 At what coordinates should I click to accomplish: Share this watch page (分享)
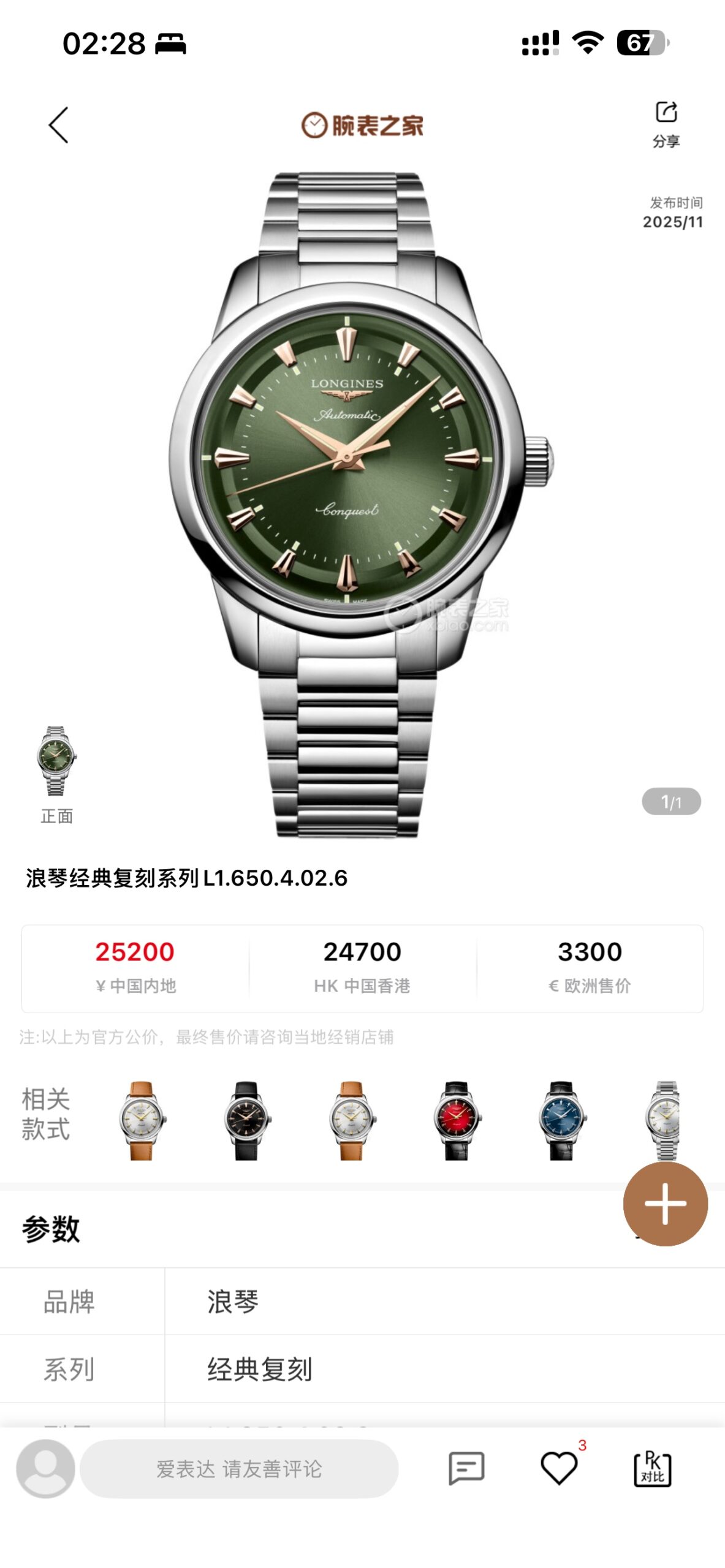[x=666, y=124]
